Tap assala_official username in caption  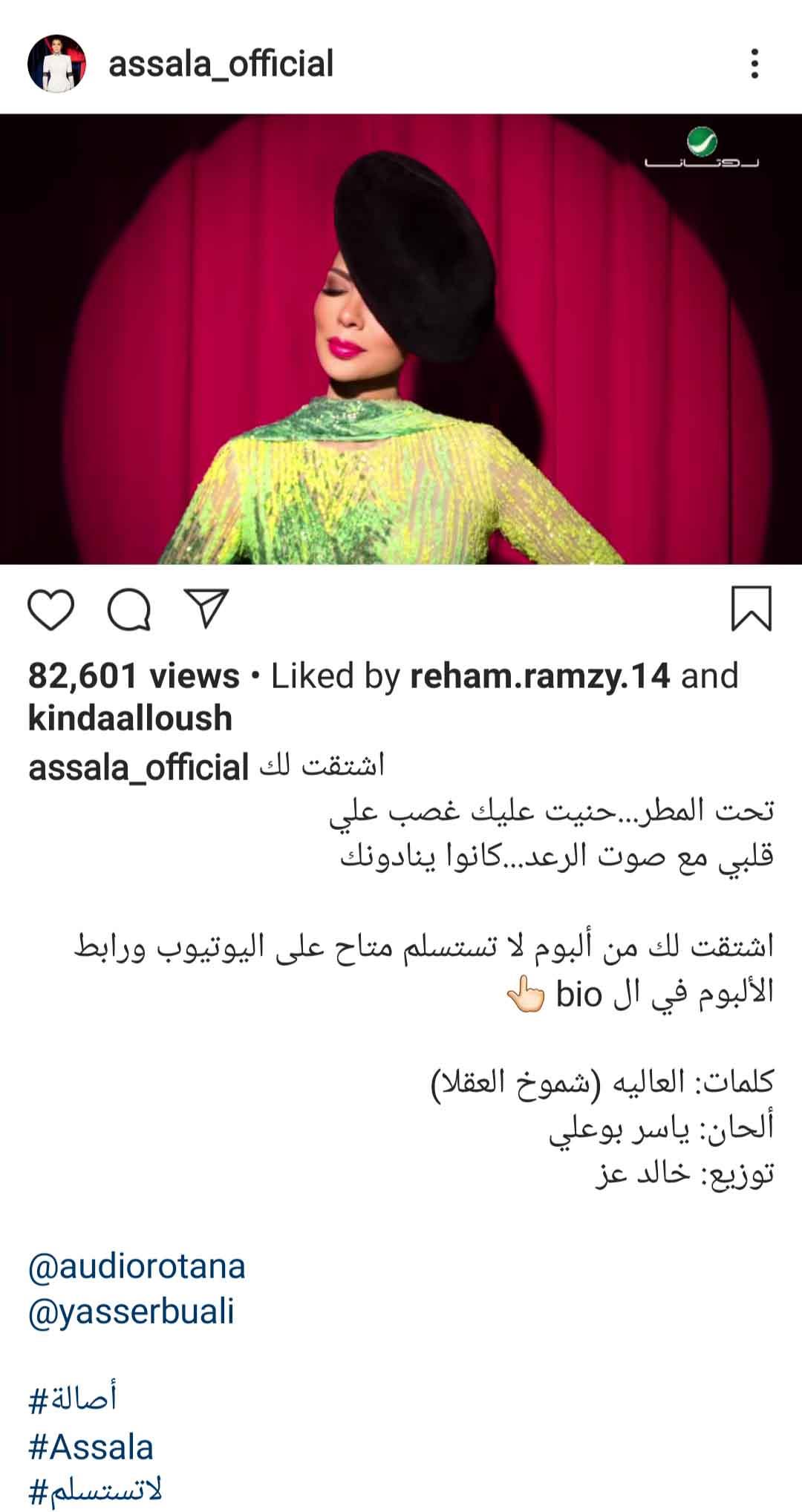point(138,768)
